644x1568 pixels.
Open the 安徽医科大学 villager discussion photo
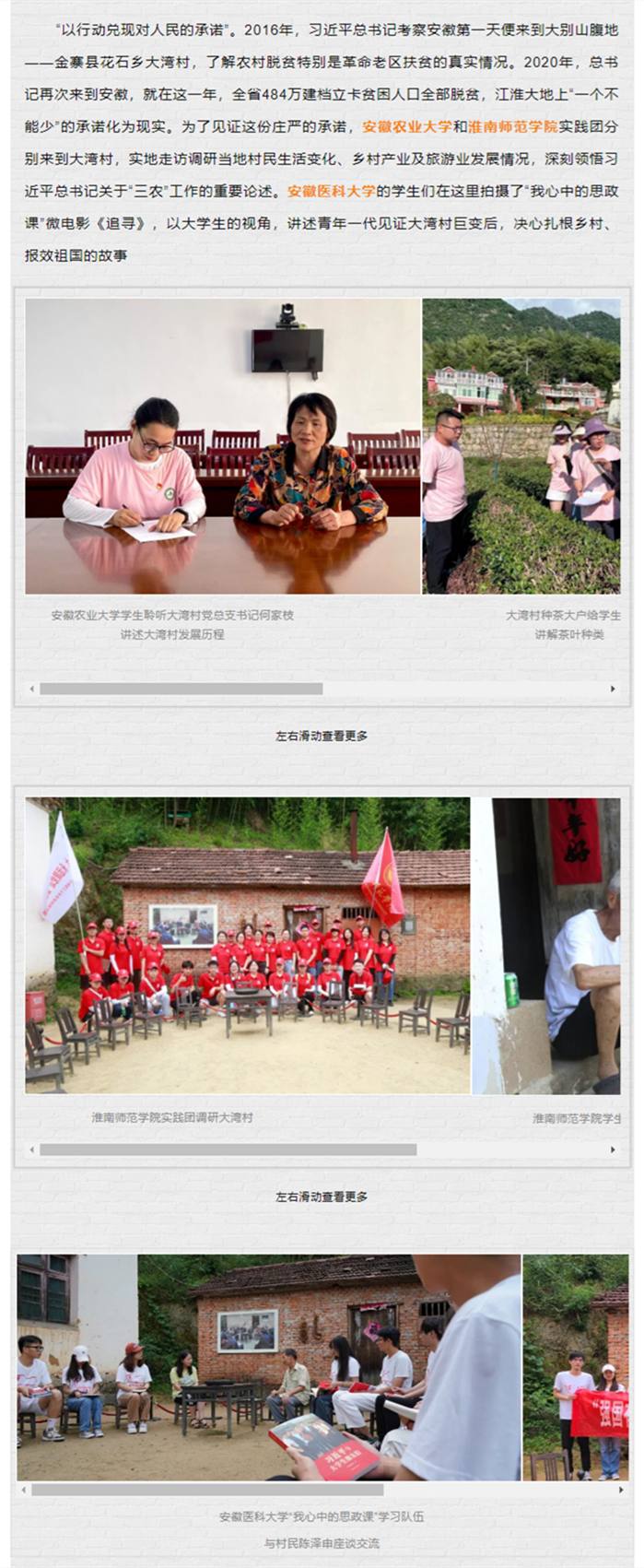tap(269, 1366)
